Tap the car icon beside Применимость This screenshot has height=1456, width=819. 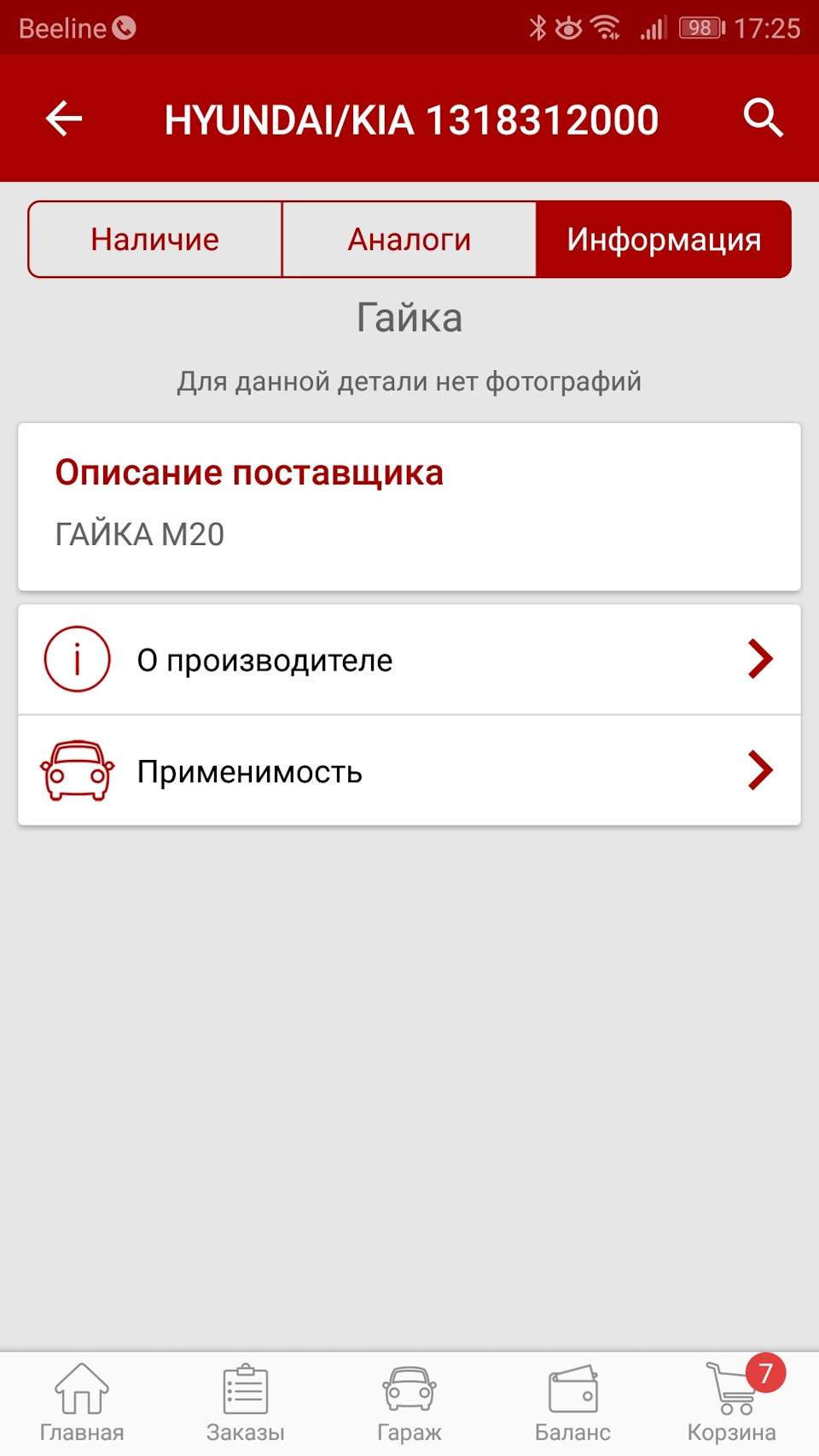tap(78, 769)
